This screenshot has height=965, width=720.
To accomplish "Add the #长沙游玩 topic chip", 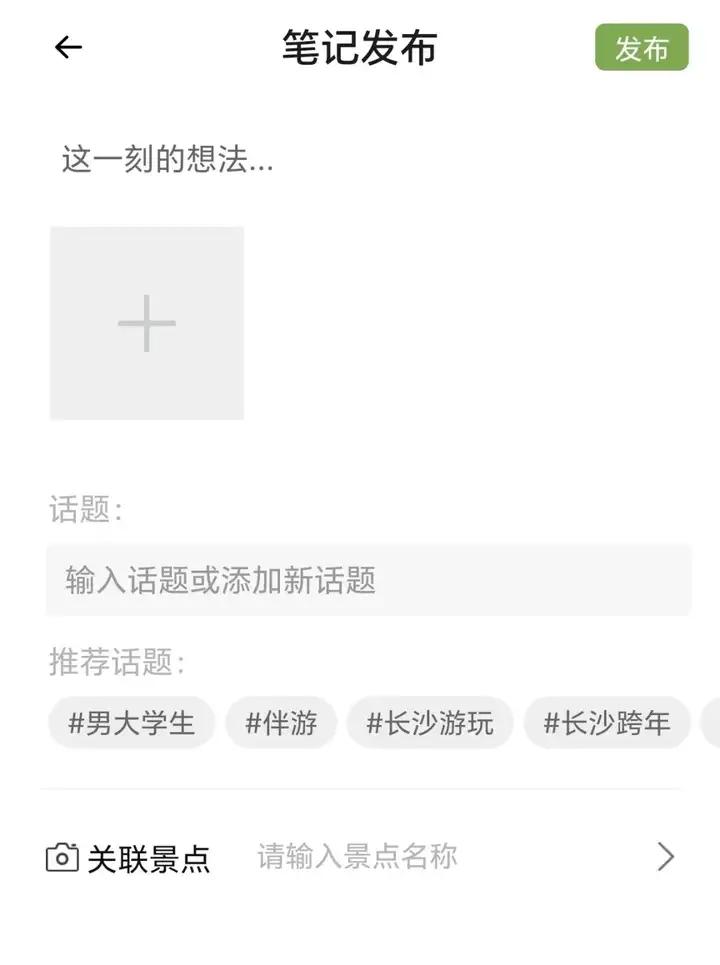I will (x=430, y=723).
